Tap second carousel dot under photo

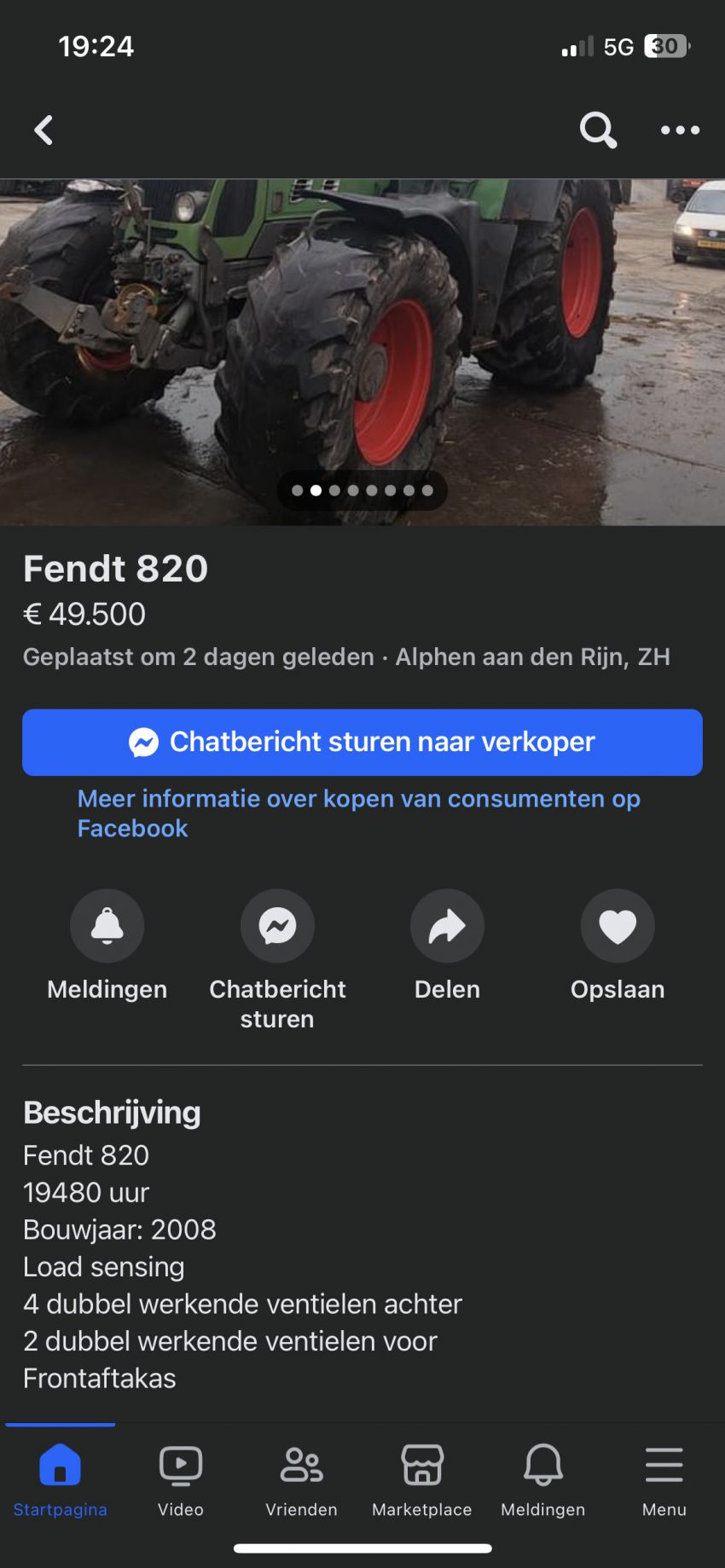pos(316,490)
